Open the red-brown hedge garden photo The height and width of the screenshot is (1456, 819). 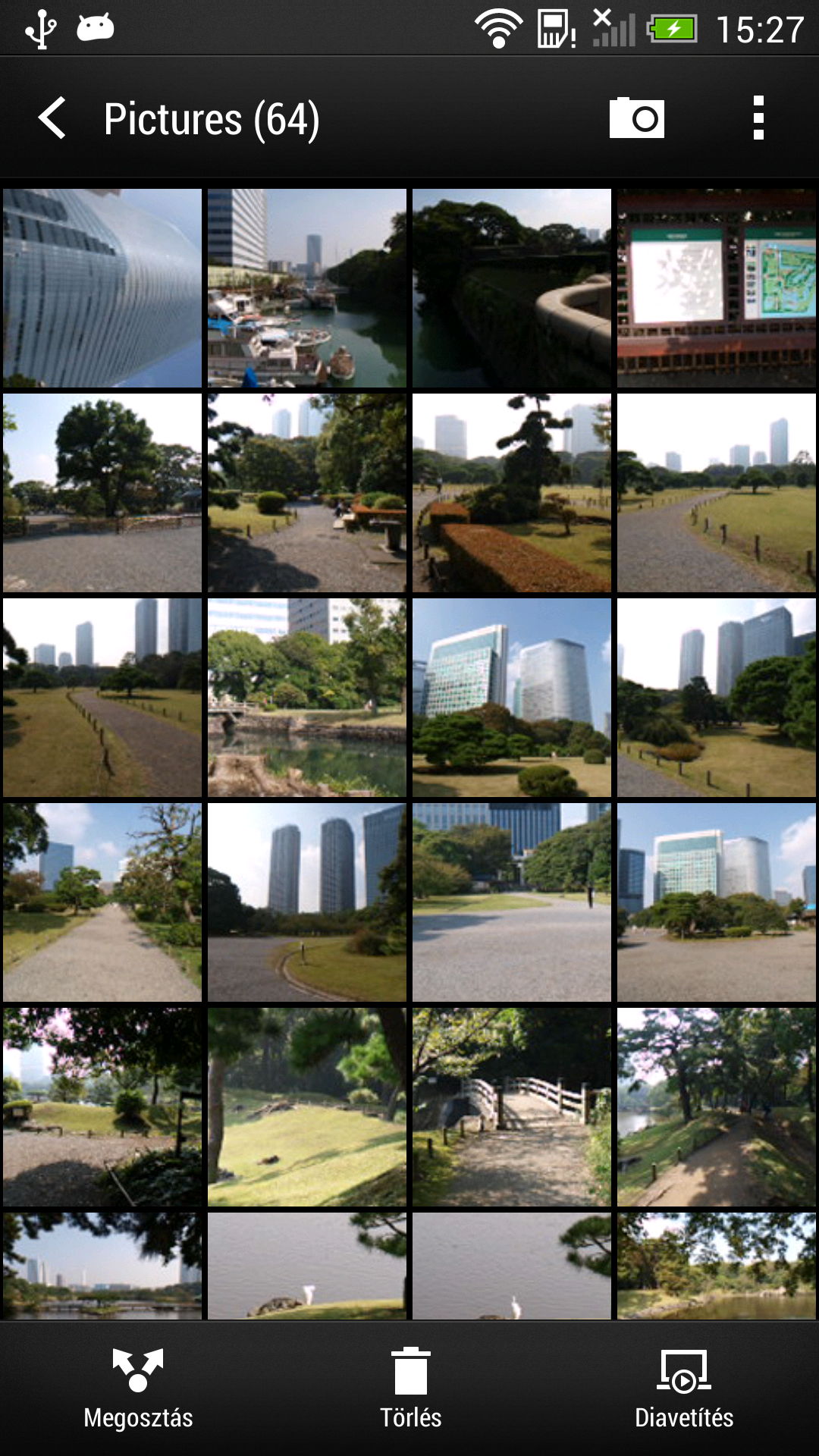pyautogui.click(x=512, y=493)
